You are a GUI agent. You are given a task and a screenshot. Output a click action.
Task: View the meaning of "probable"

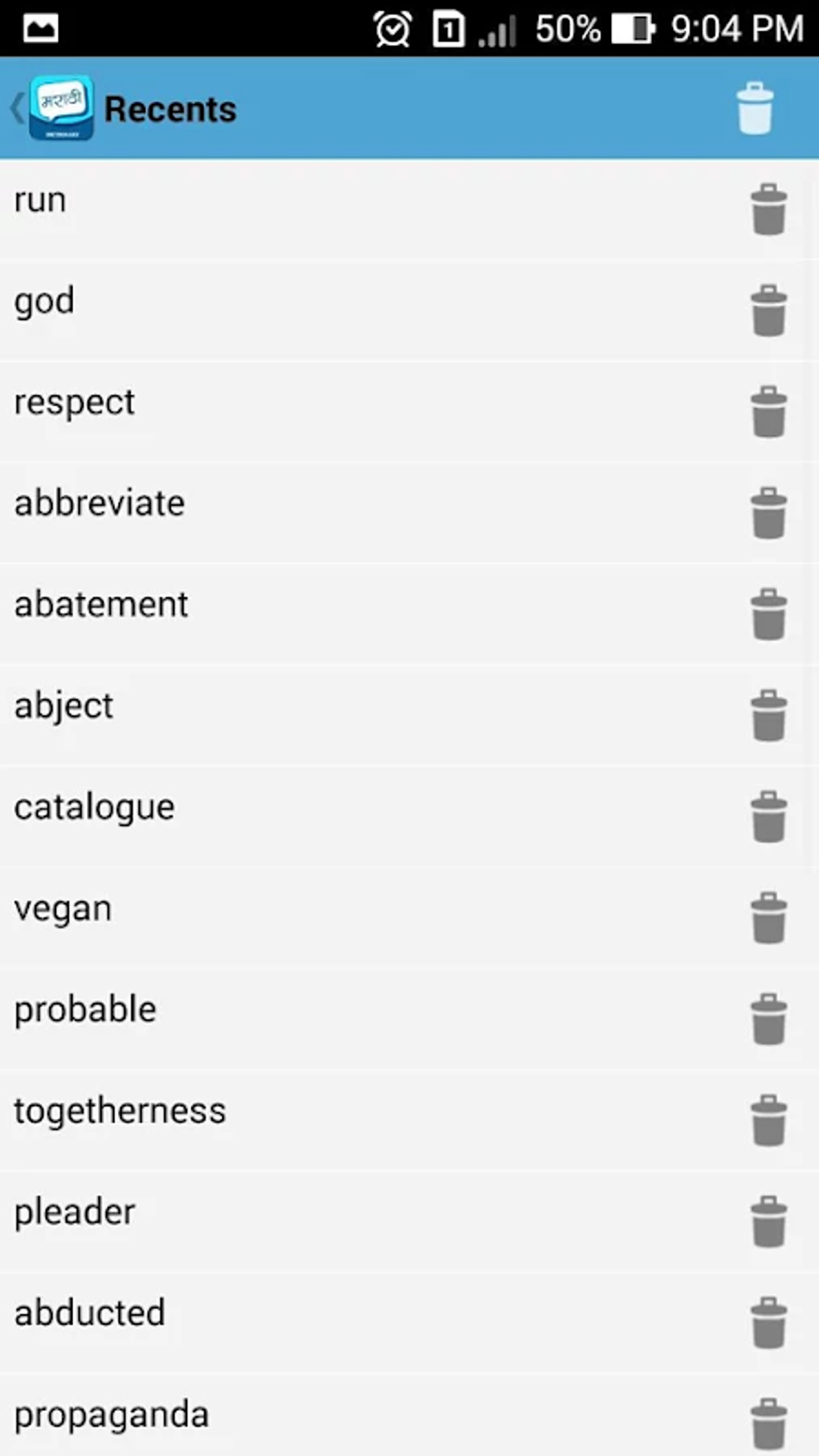coord(85,1010)
